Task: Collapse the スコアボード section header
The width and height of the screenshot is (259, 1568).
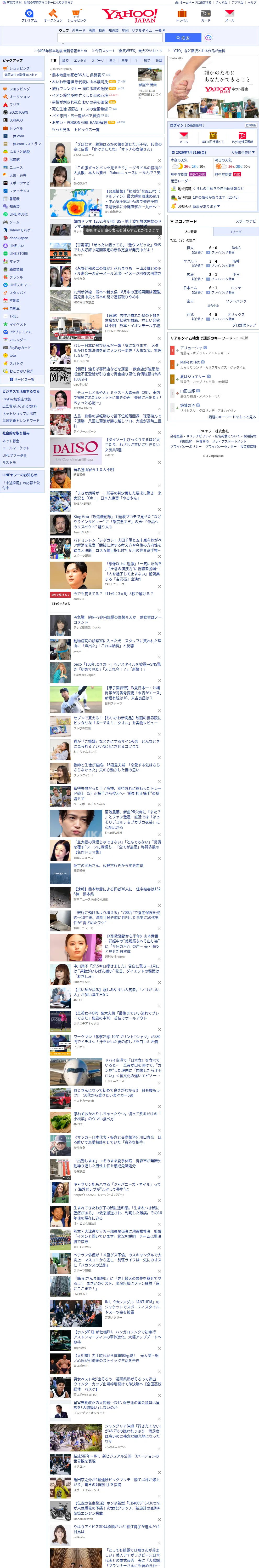Action: coord(183,222)
